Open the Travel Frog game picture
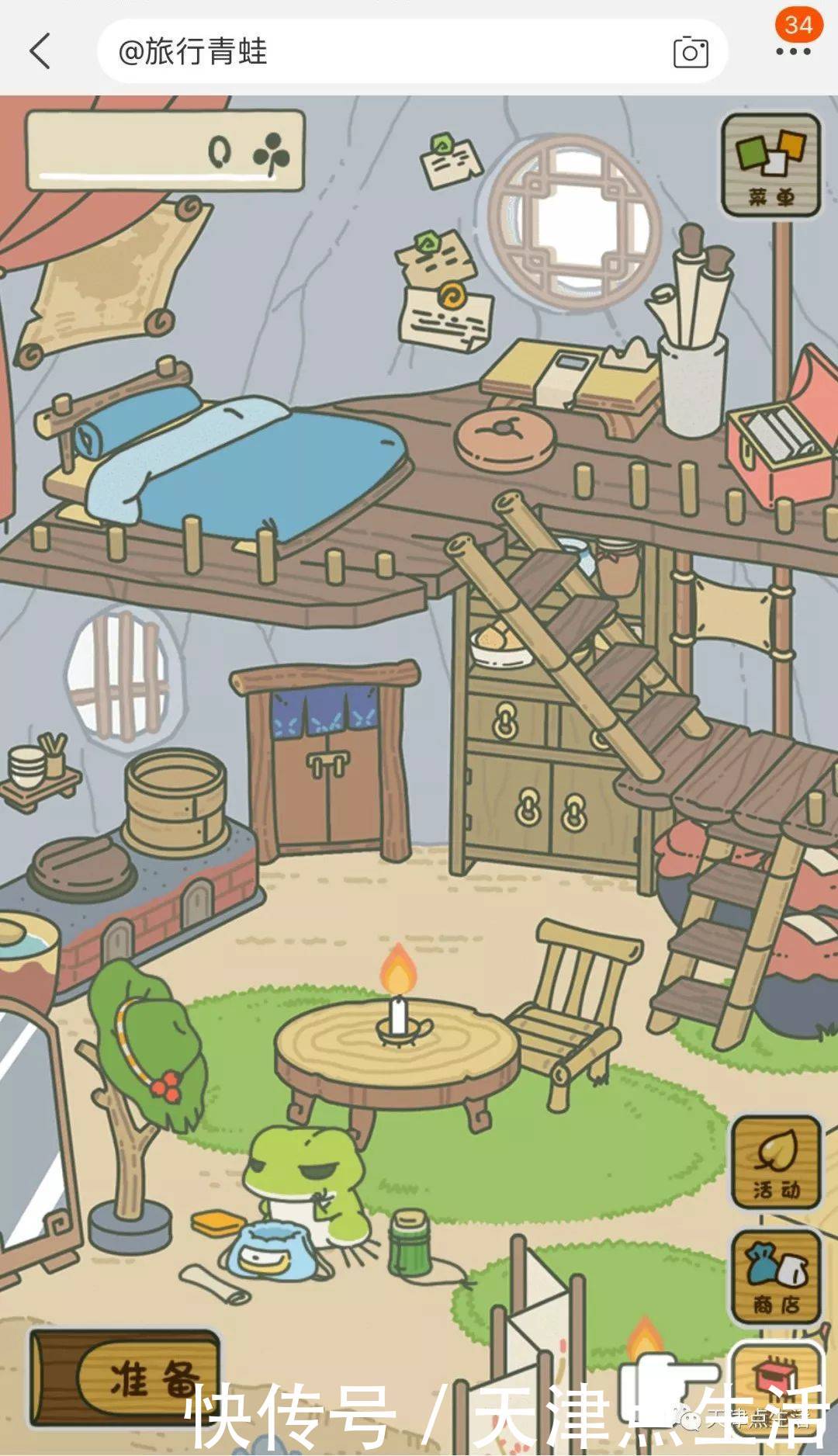The width and height of the screenshot is (838, 1456). click(x=419, y=768)
